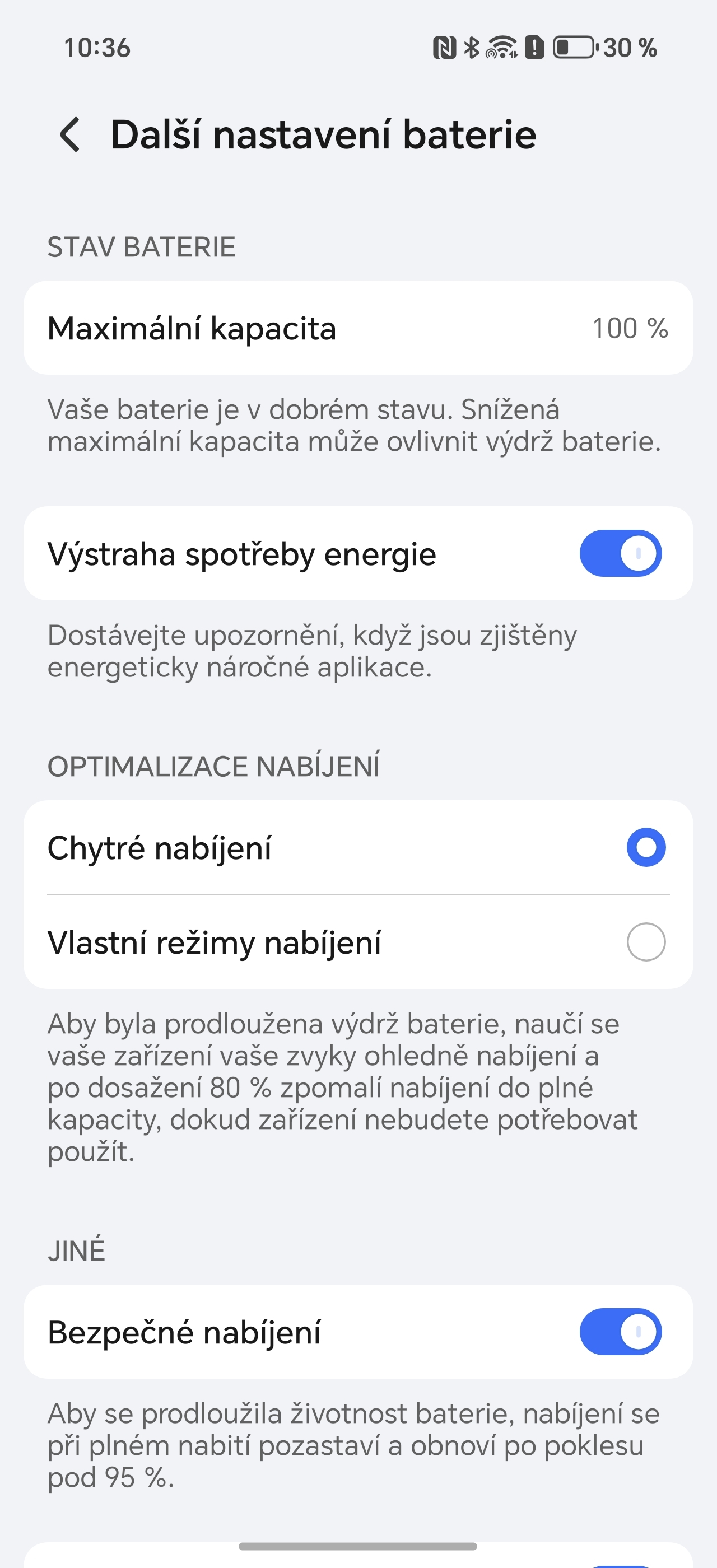Tap the 100 % capacity value
The height and width of the screenshot is (1568, 717).
pos(630,329)
